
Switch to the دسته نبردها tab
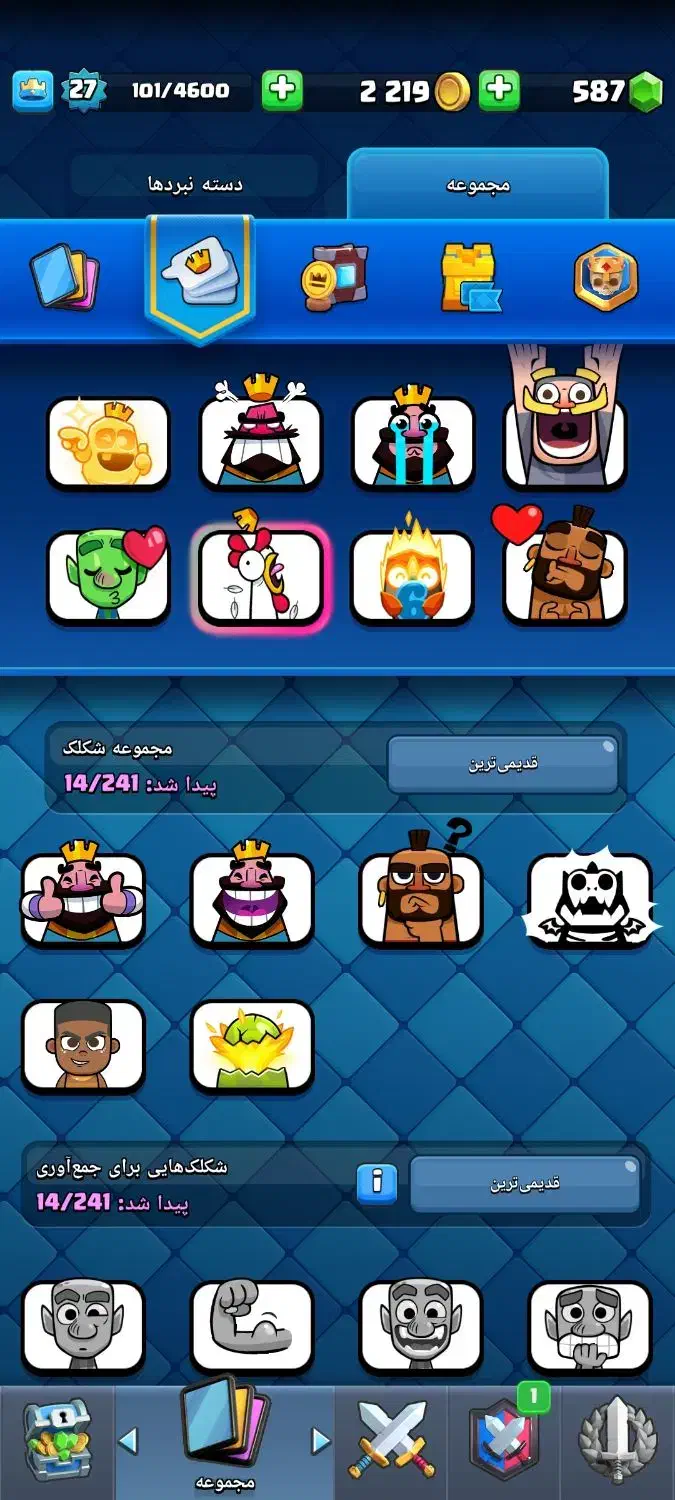coord(196,184)
